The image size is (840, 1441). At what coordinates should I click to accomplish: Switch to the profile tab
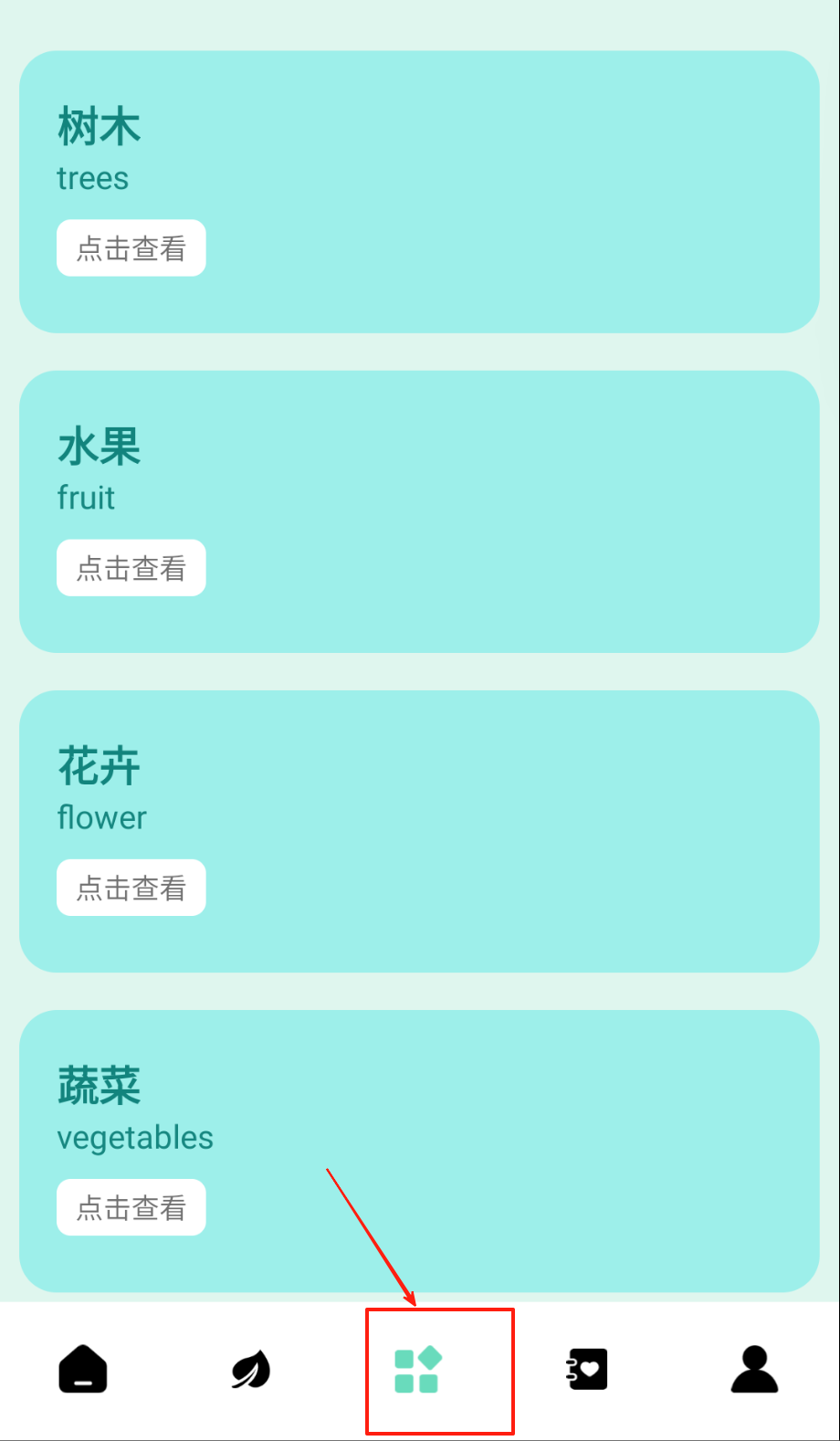tap(754, 1370)
